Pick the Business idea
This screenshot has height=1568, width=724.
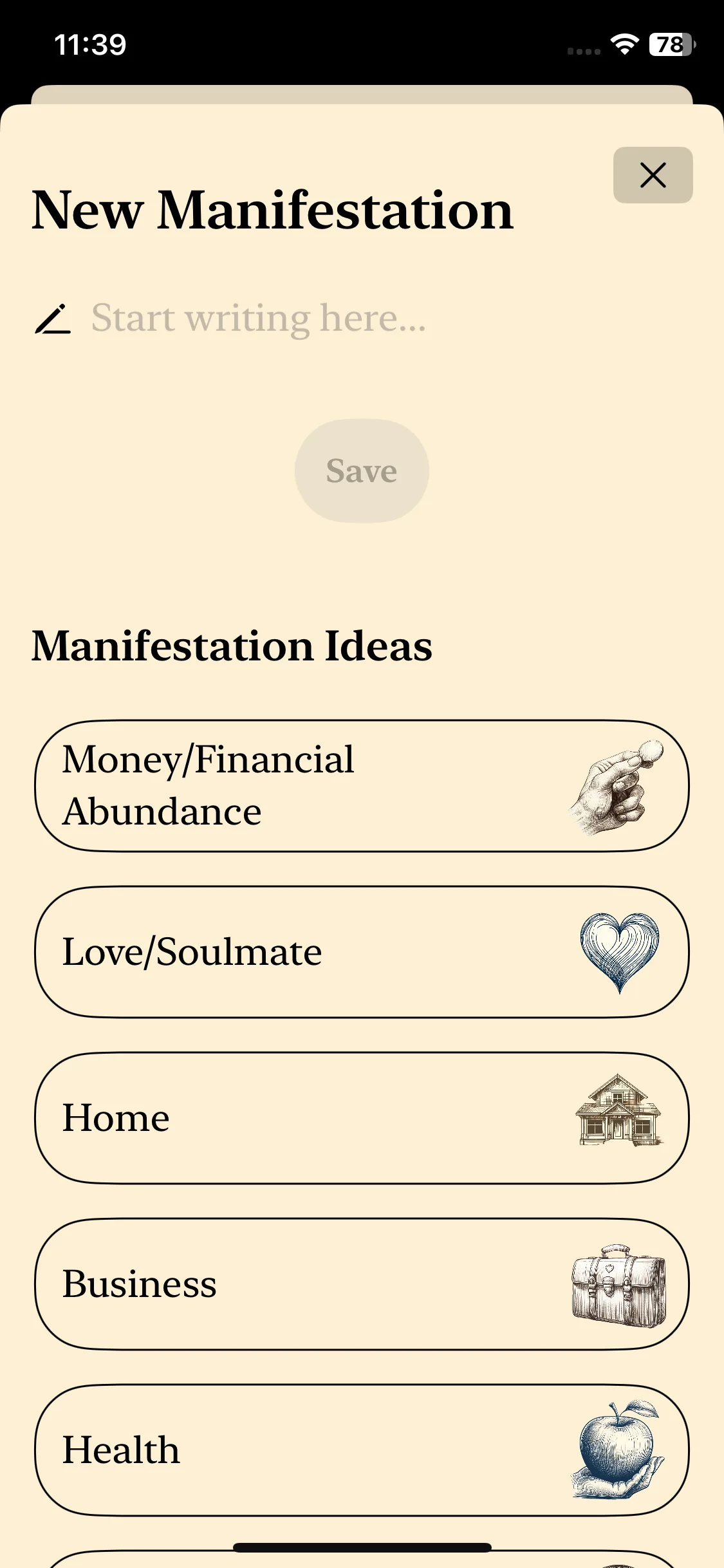coord(362,1284)
